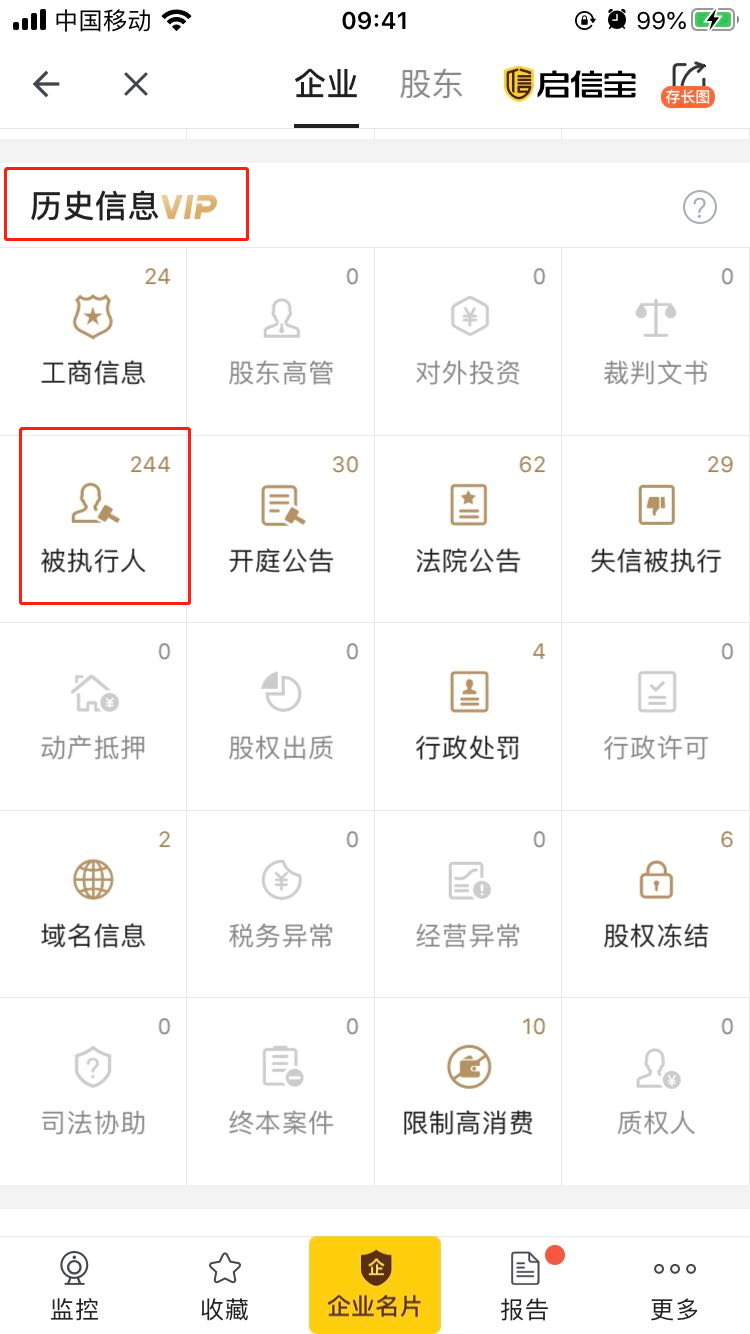Select the 企业 tab
Screen dimensions: 750x1334
[326, 85]
